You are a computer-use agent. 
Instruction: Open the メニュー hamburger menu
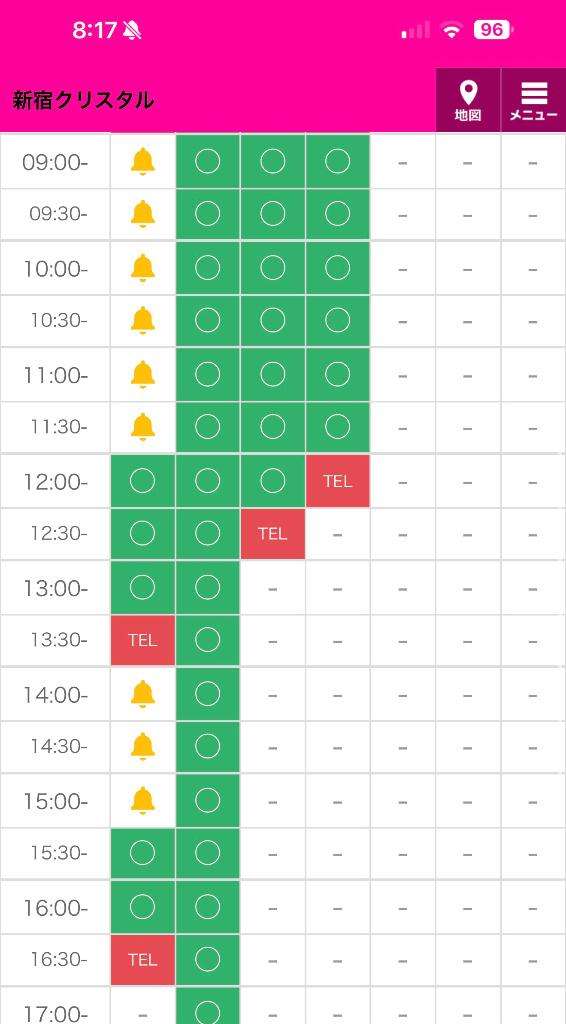point(533,101)
